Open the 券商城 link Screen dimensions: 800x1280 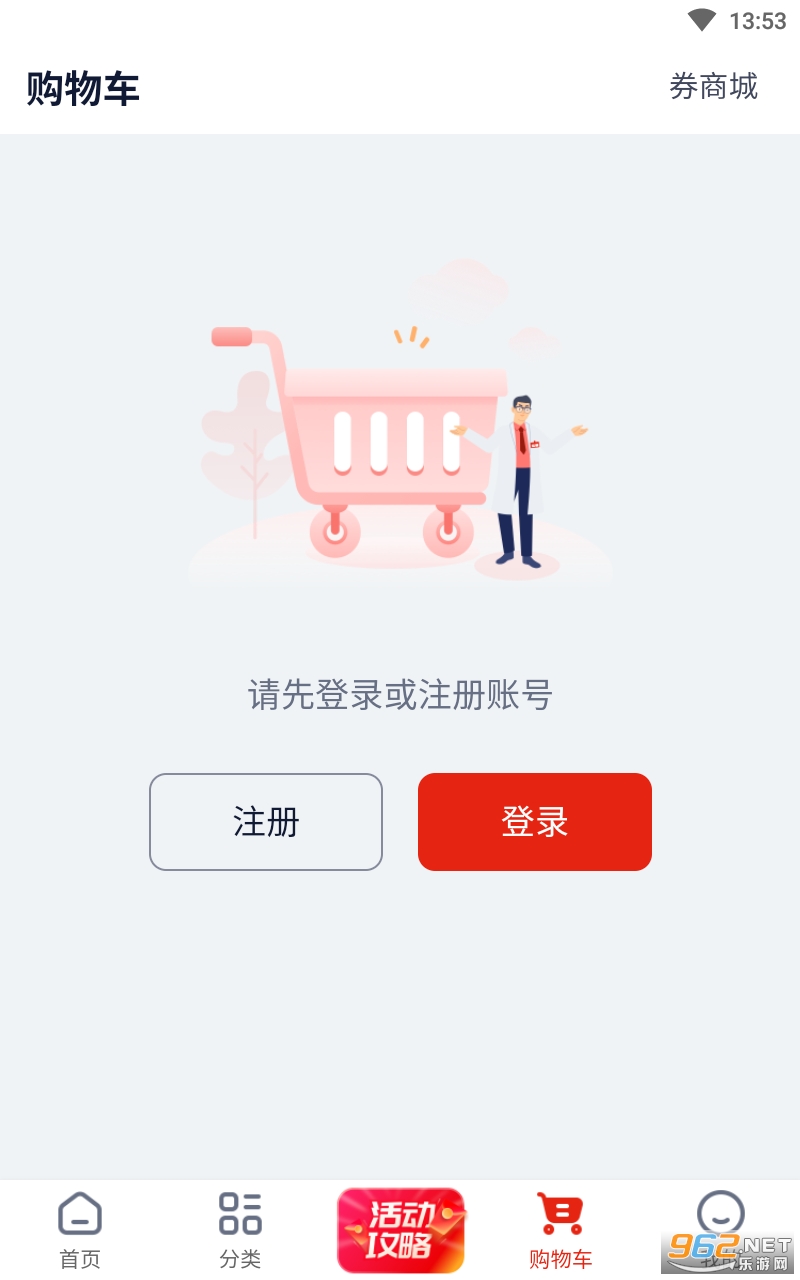[714, 87]
